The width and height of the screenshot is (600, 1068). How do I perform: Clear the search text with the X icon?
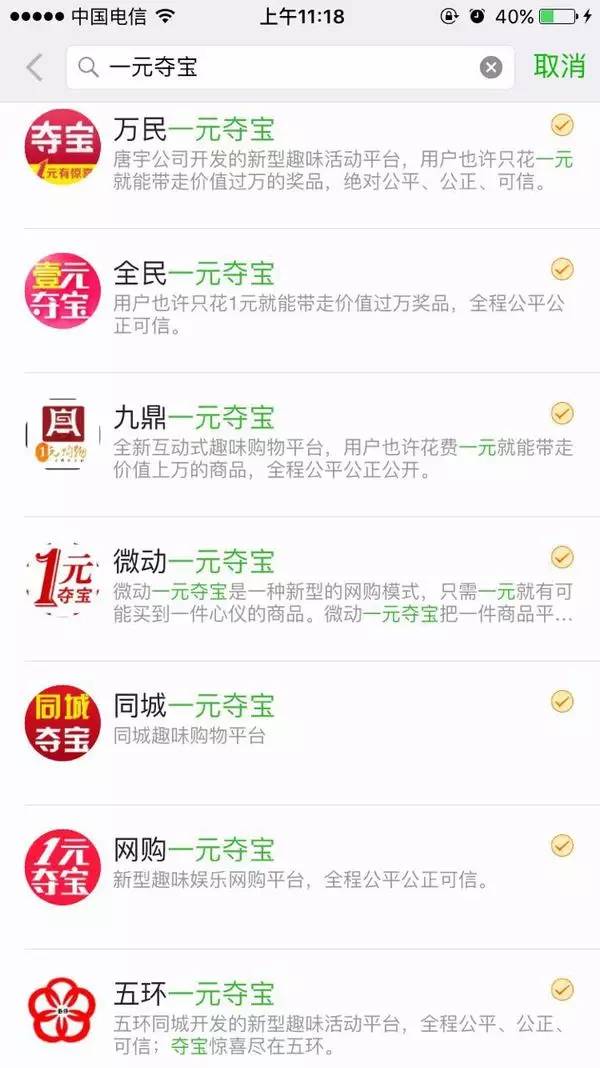[x=491, y=67]
